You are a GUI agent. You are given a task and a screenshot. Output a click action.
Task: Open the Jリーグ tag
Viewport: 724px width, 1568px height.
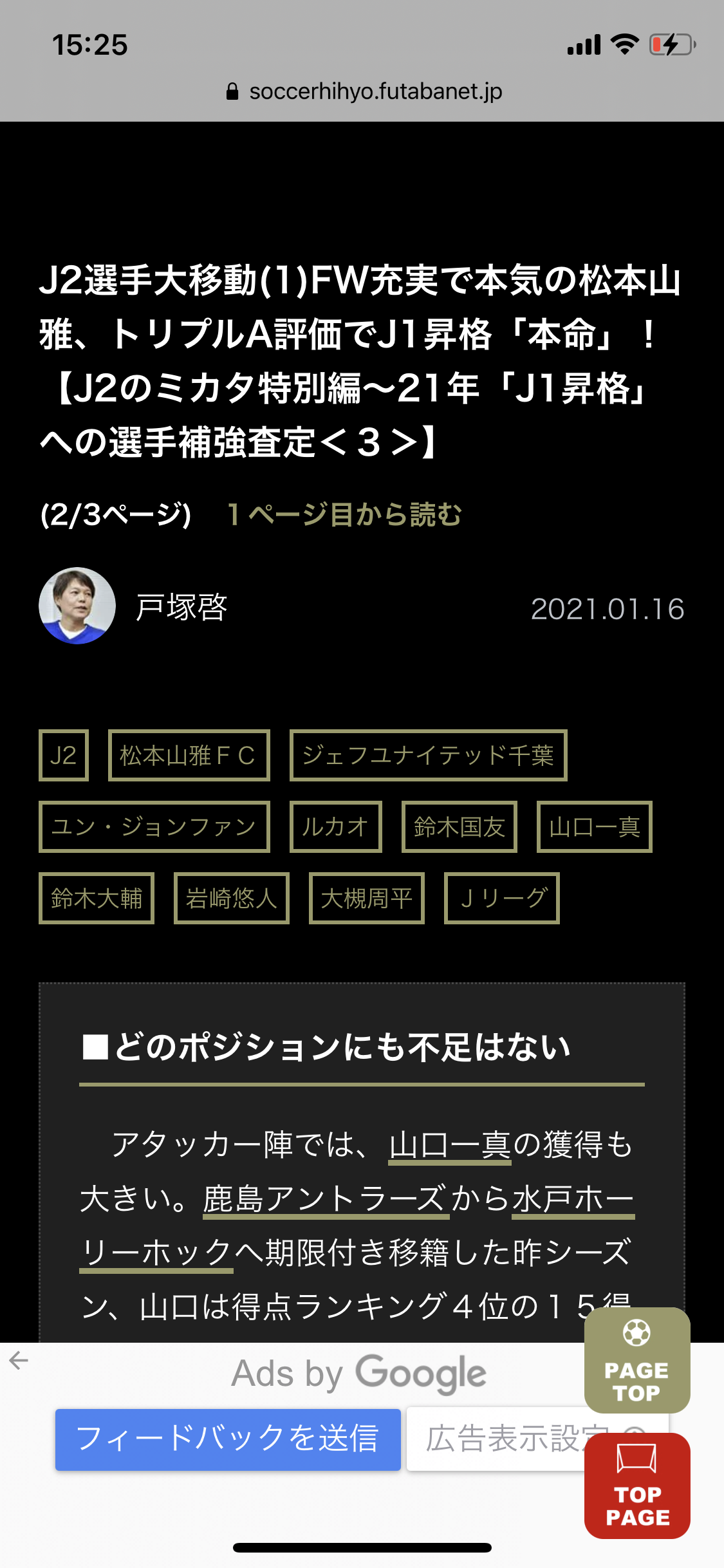pos(501,898)
